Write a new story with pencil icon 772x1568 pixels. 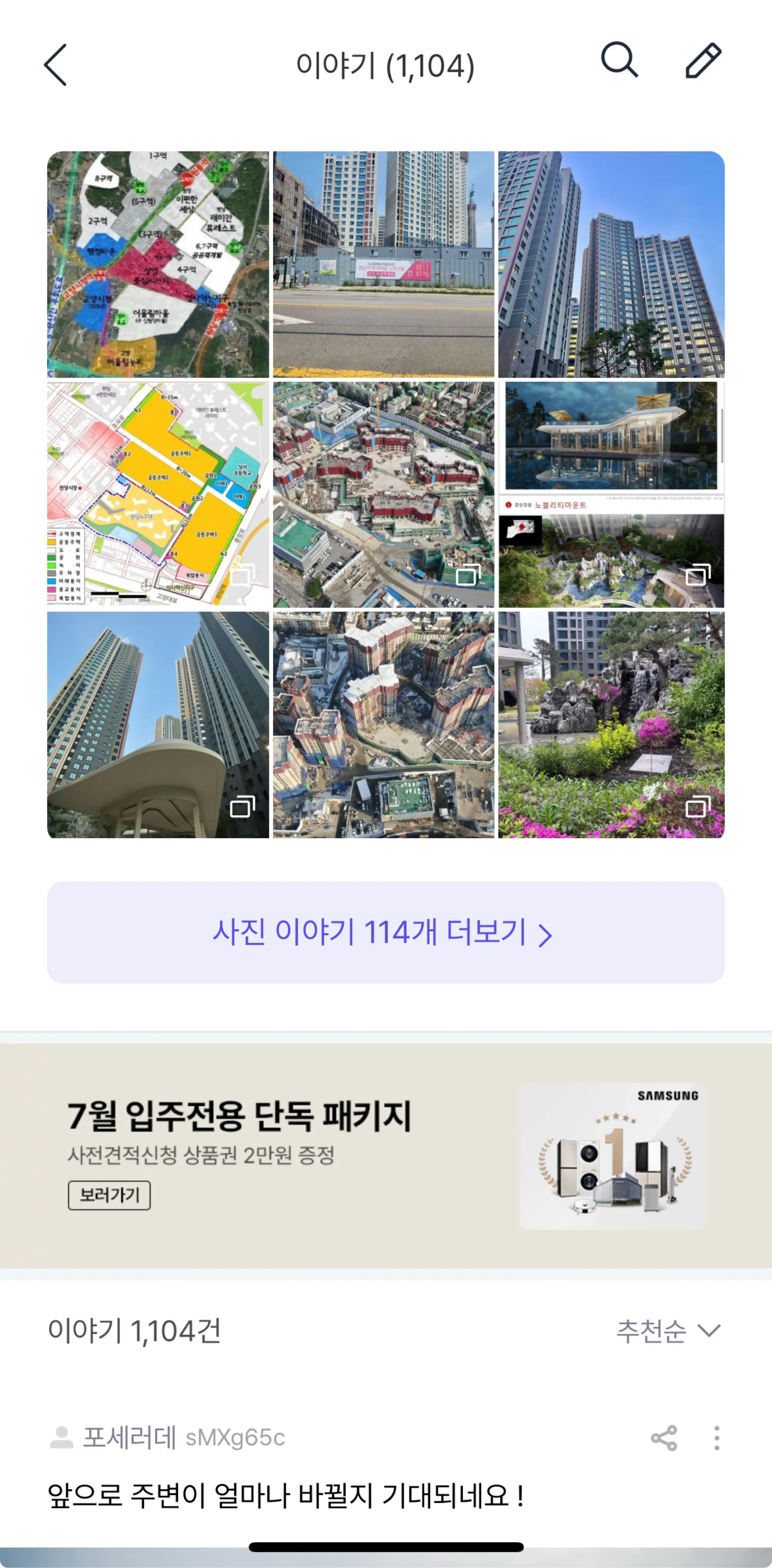point(703,61)
